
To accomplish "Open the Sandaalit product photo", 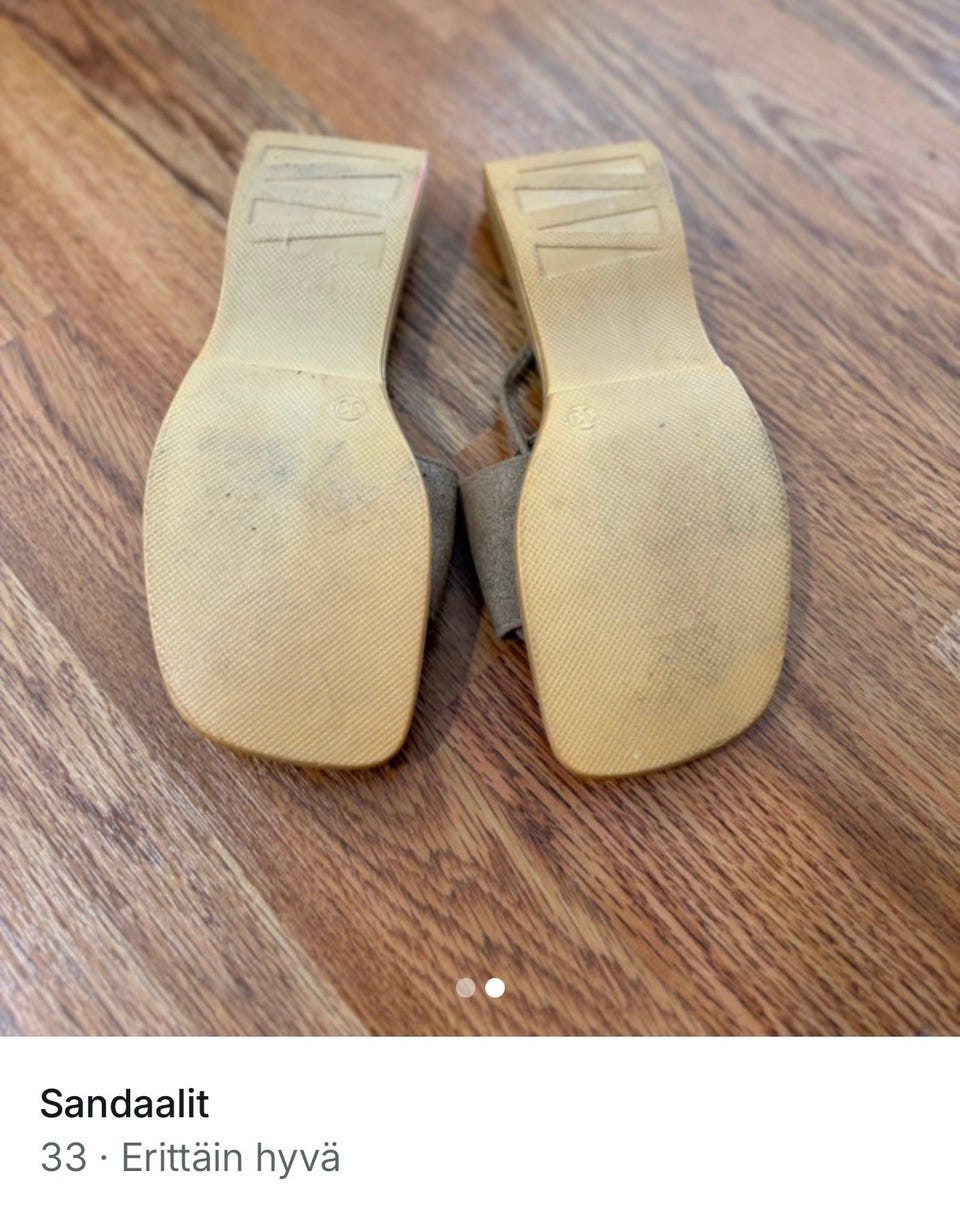I will 480,500.
